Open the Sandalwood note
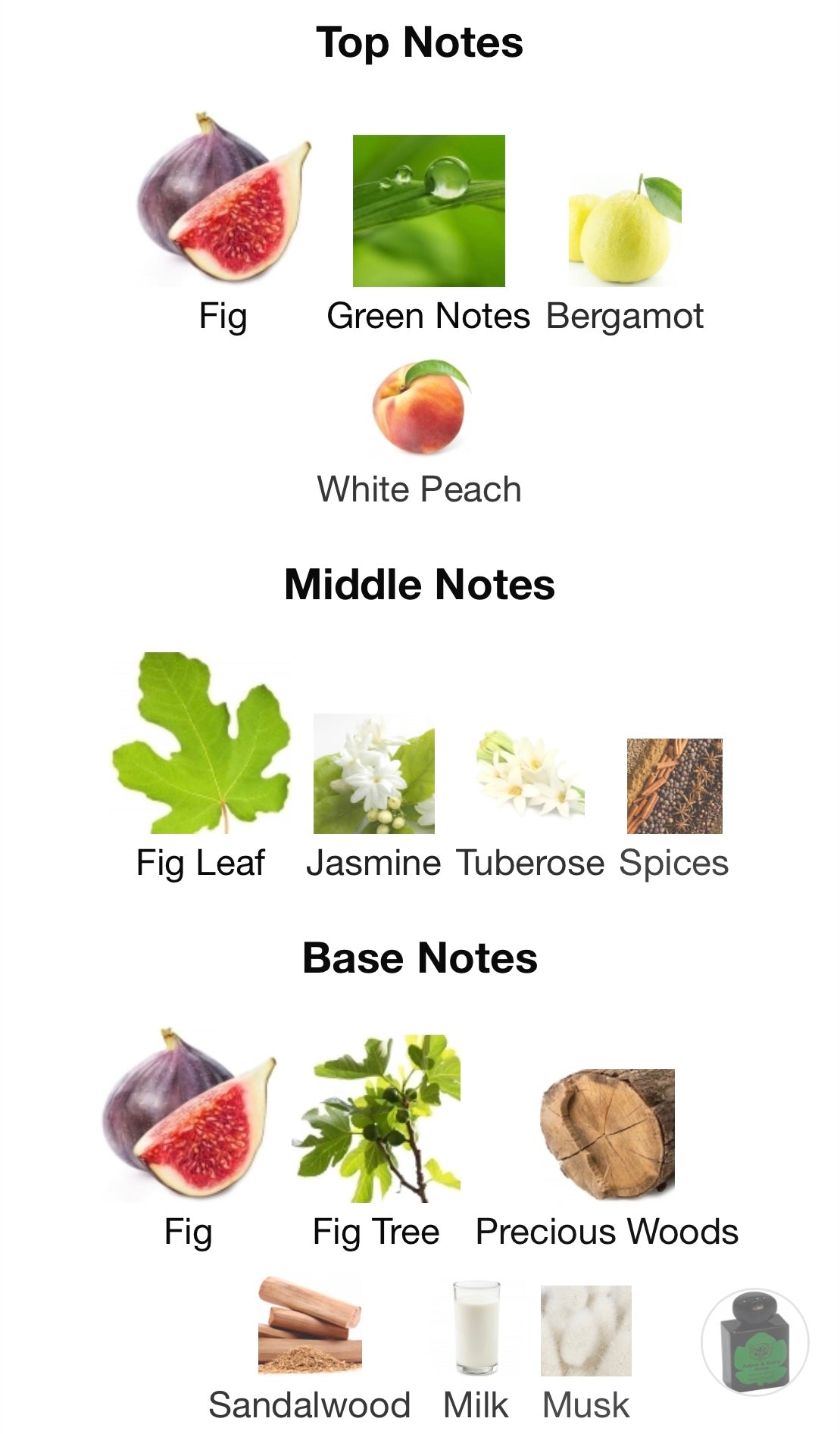The width and height of the screenshot is (840, 1434). pos(310,1326)
